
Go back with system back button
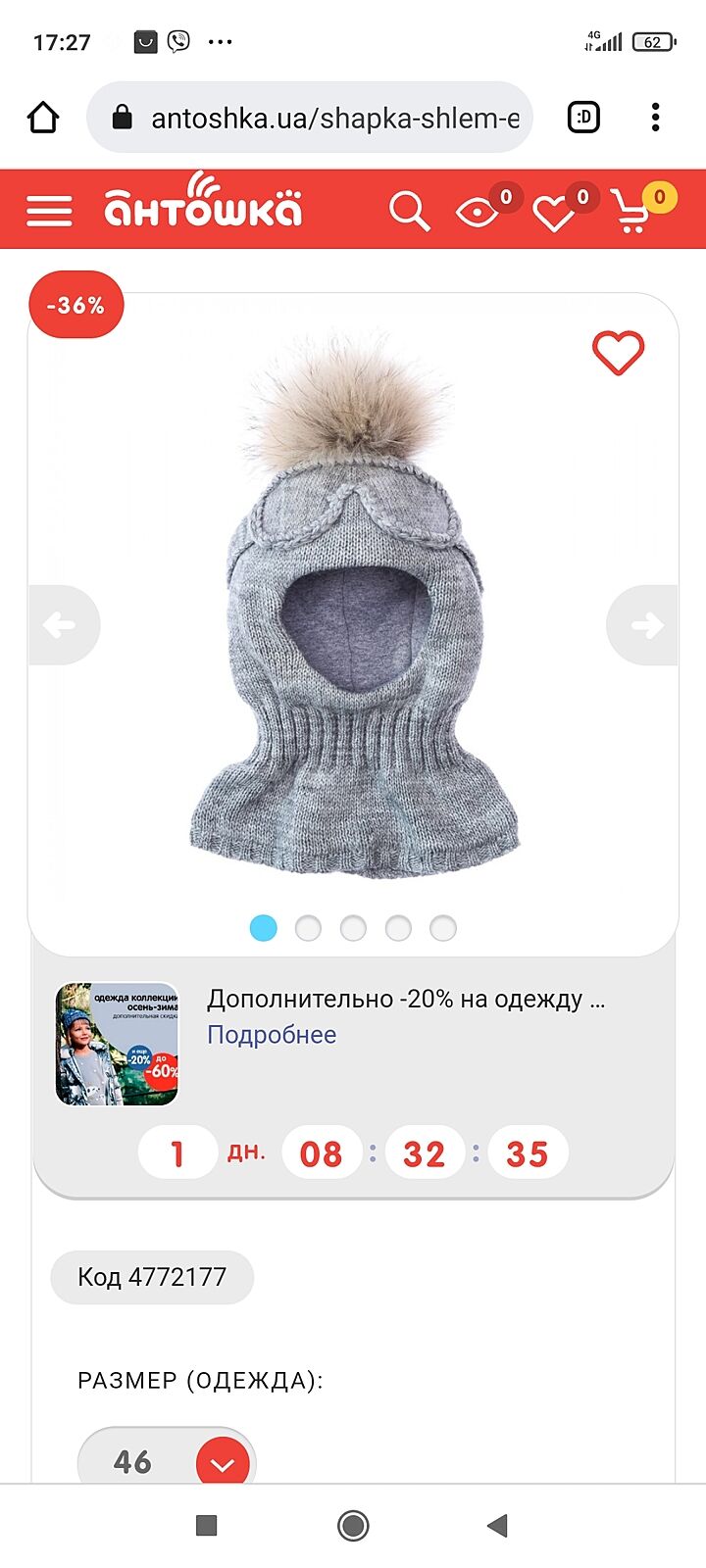[498, 1525]
